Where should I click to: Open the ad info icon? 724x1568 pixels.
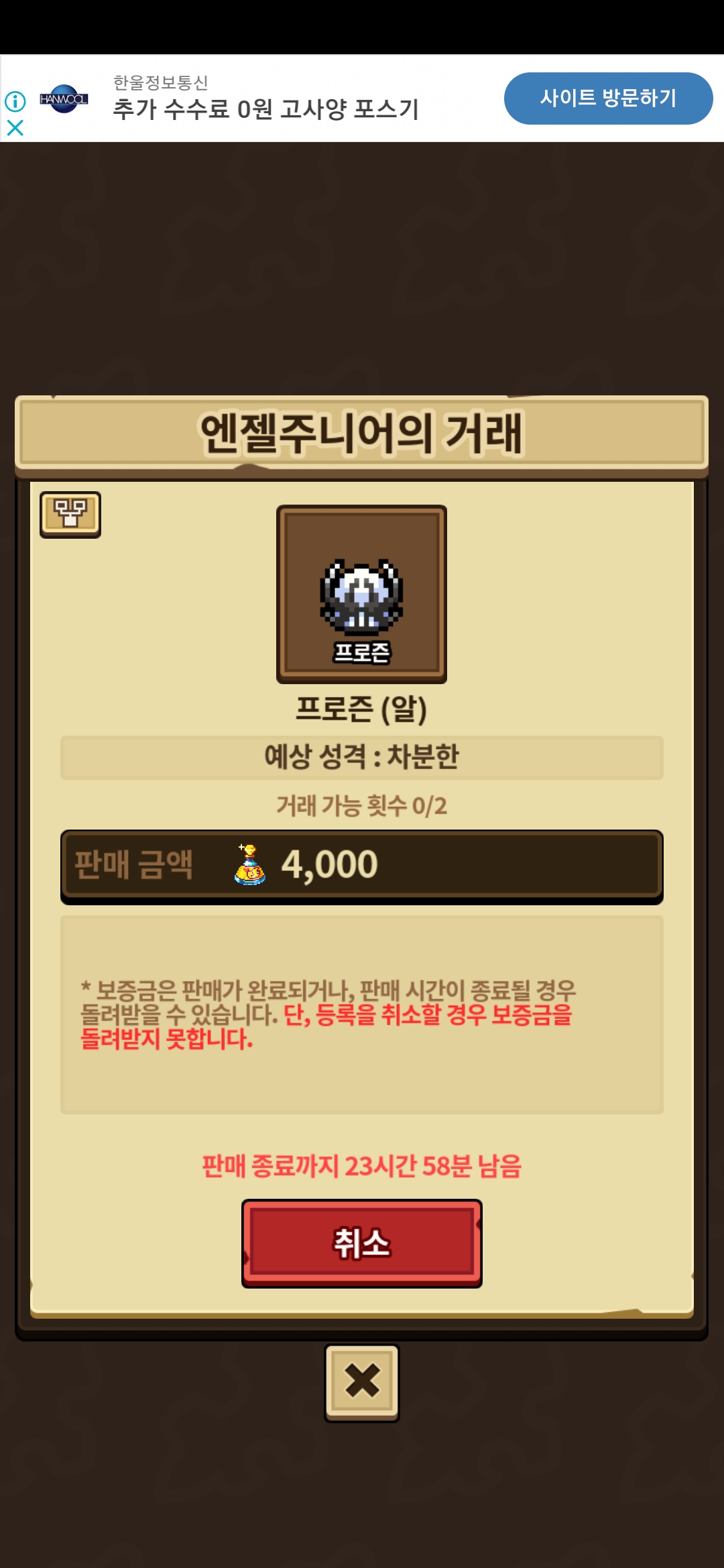click(x=15, y=101)
